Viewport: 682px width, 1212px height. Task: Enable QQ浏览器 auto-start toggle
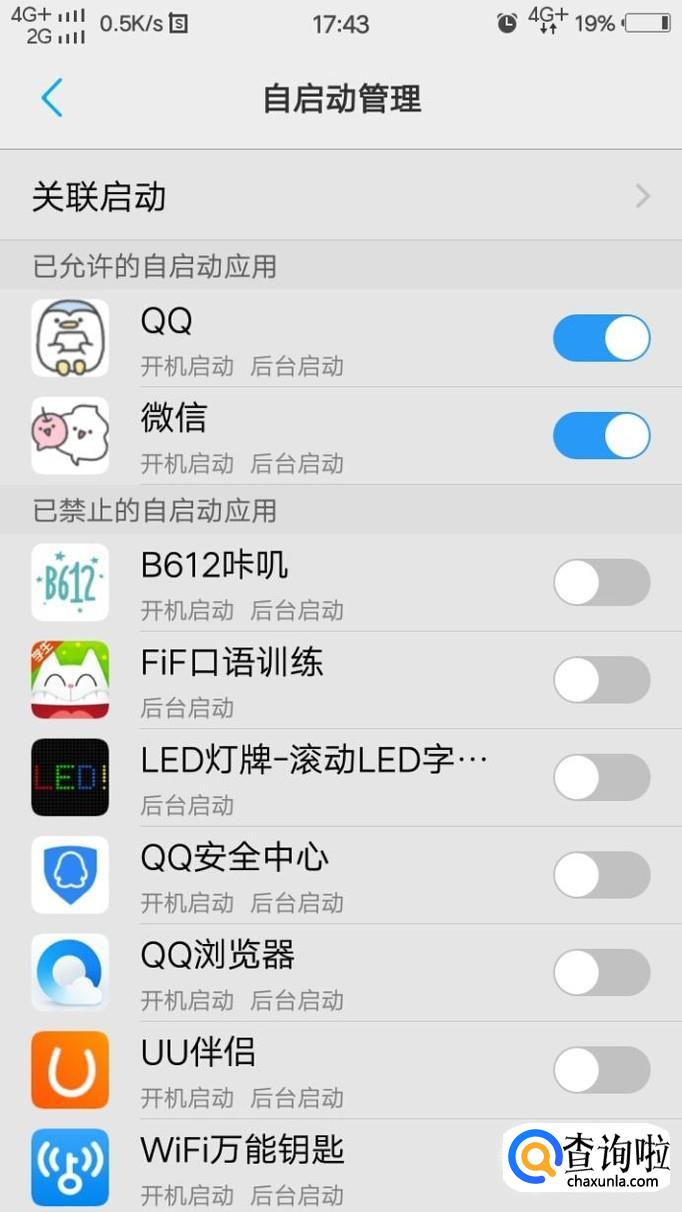[x=601, y=972]
